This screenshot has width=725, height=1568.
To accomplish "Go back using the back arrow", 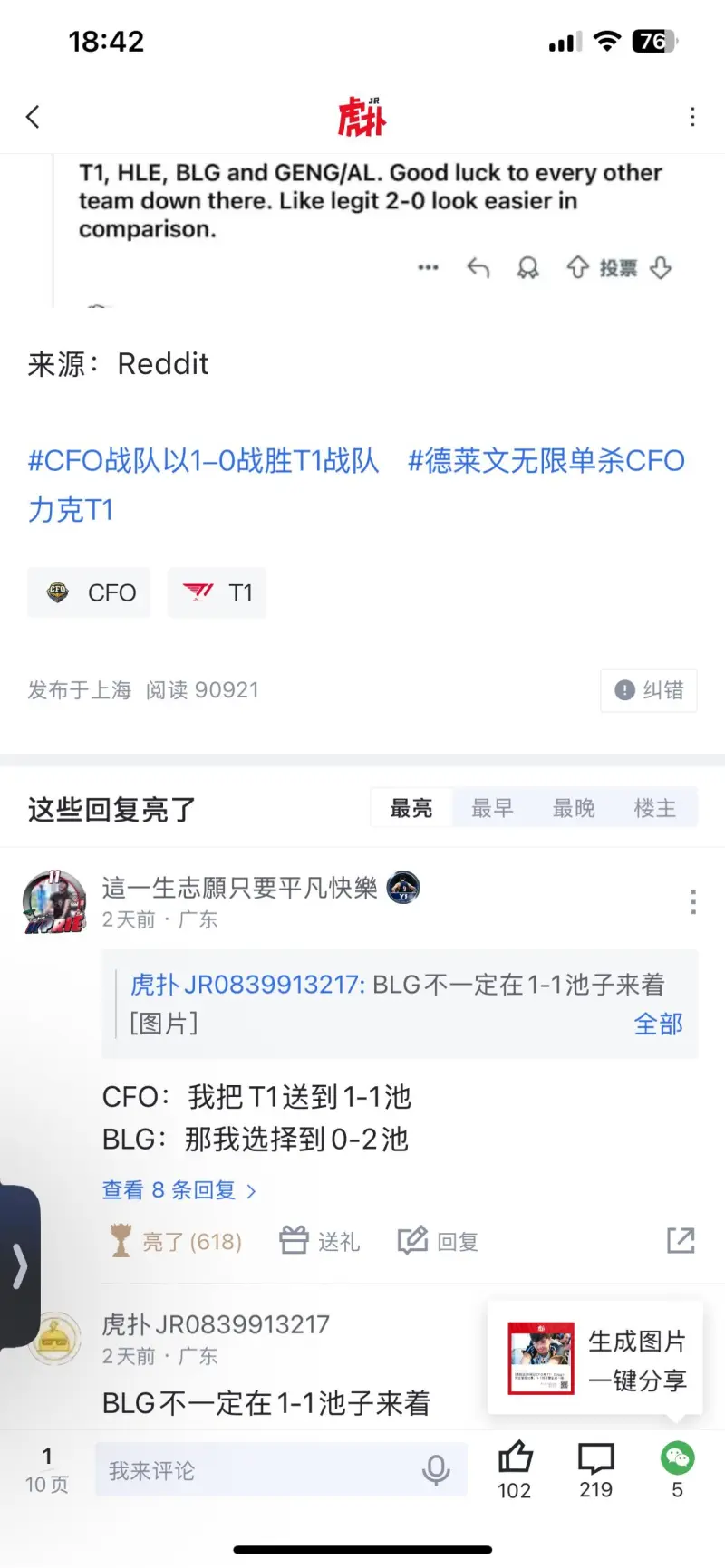I will pyautogui.click(x=33, y=116).
